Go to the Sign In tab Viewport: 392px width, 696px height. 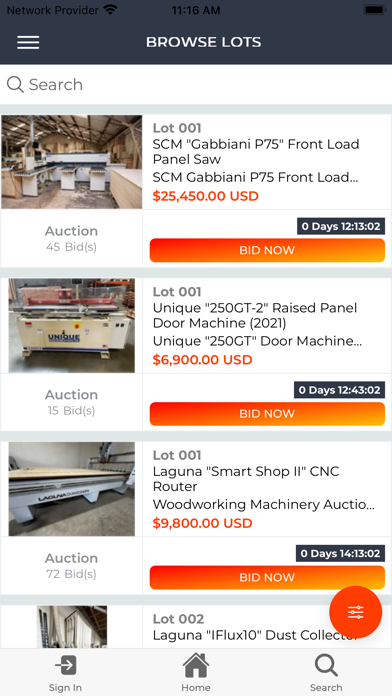pyautogui.click(x=65, y=673)
